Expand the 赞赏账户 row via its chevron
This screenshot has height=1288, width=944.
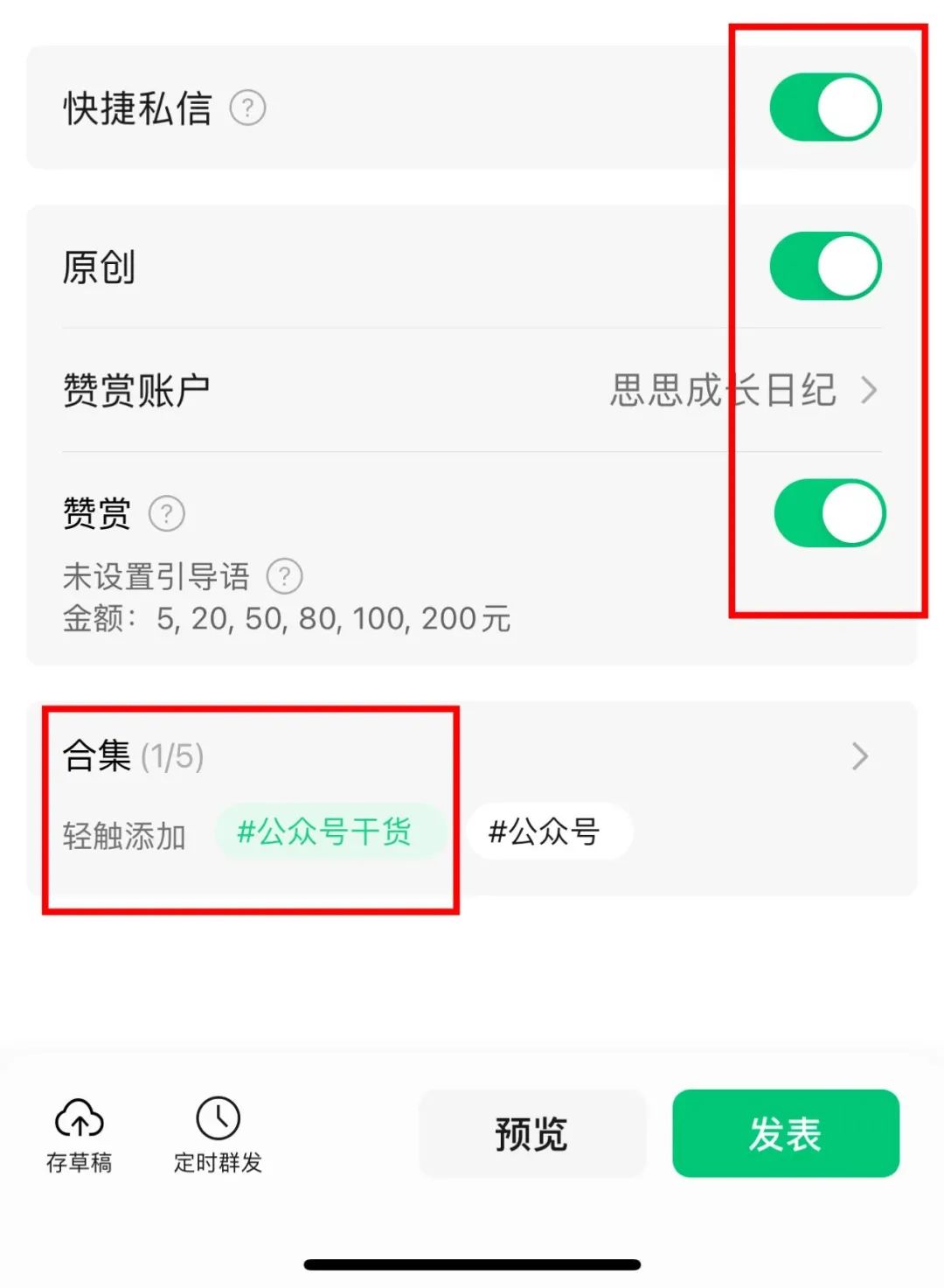point(868,391)
